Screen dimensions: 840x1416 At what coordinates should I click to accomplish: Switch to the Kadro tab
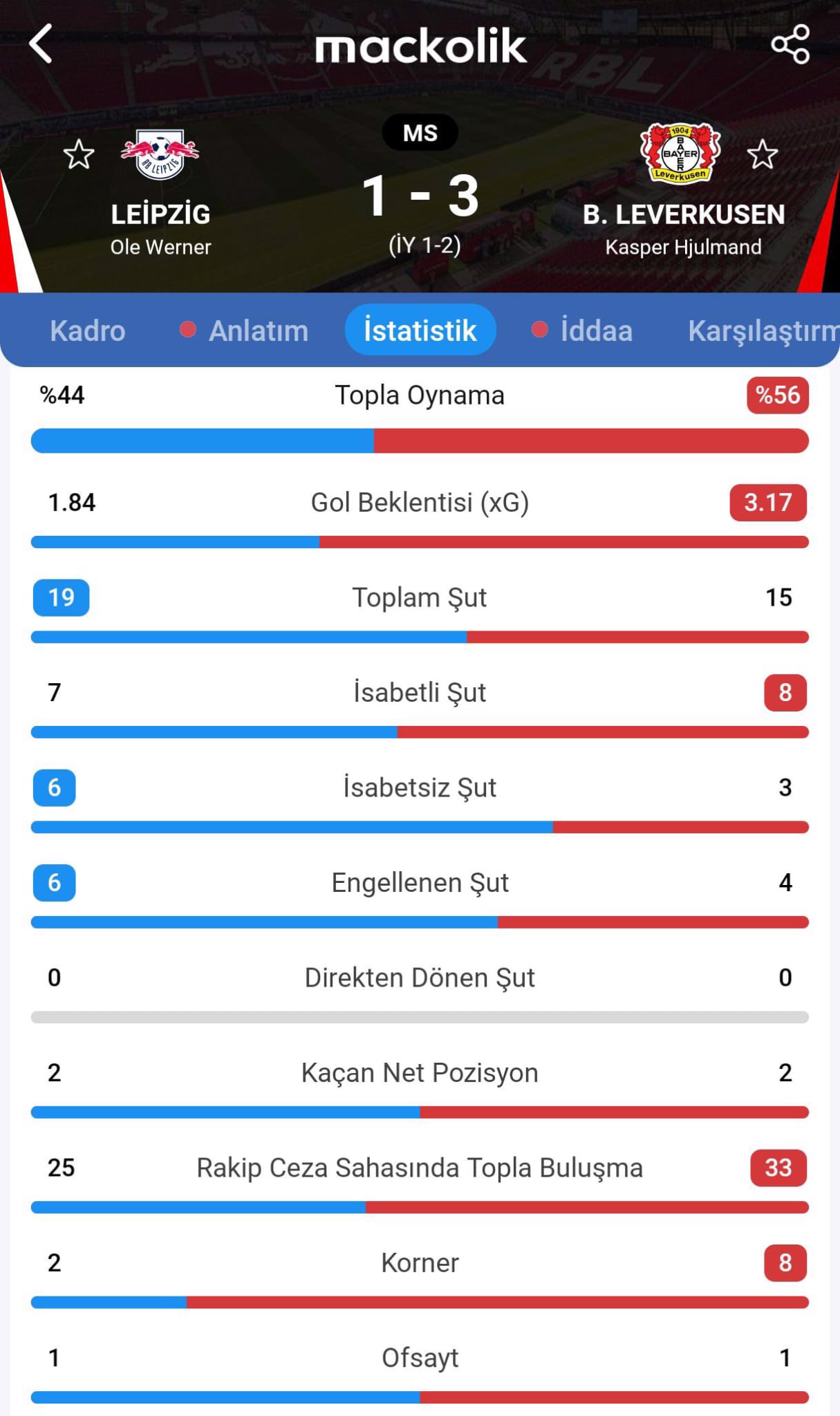pyautogui.click(x=87, y=330)
